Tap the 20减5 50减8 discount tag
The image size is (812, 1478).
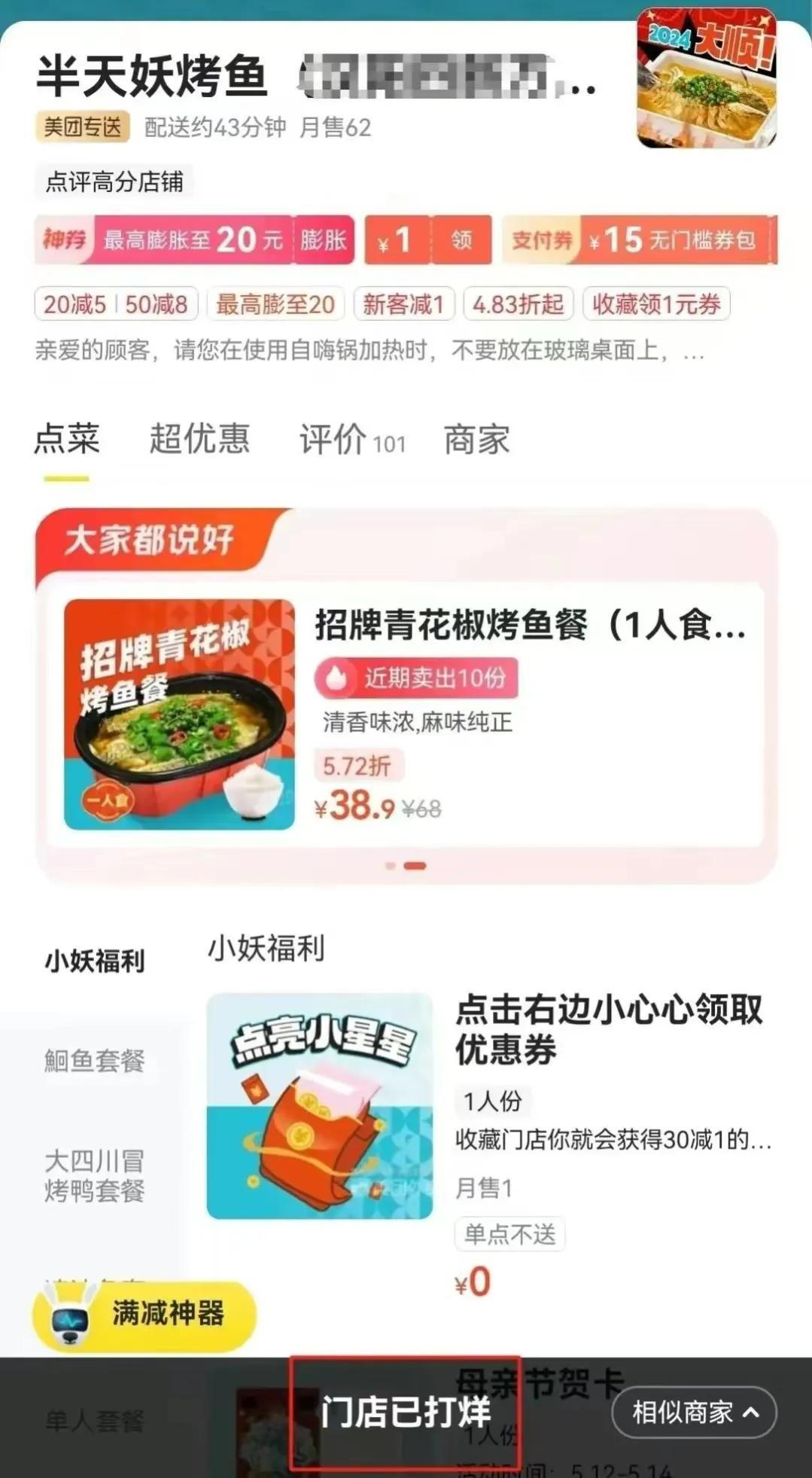click(x=116, y=304)
